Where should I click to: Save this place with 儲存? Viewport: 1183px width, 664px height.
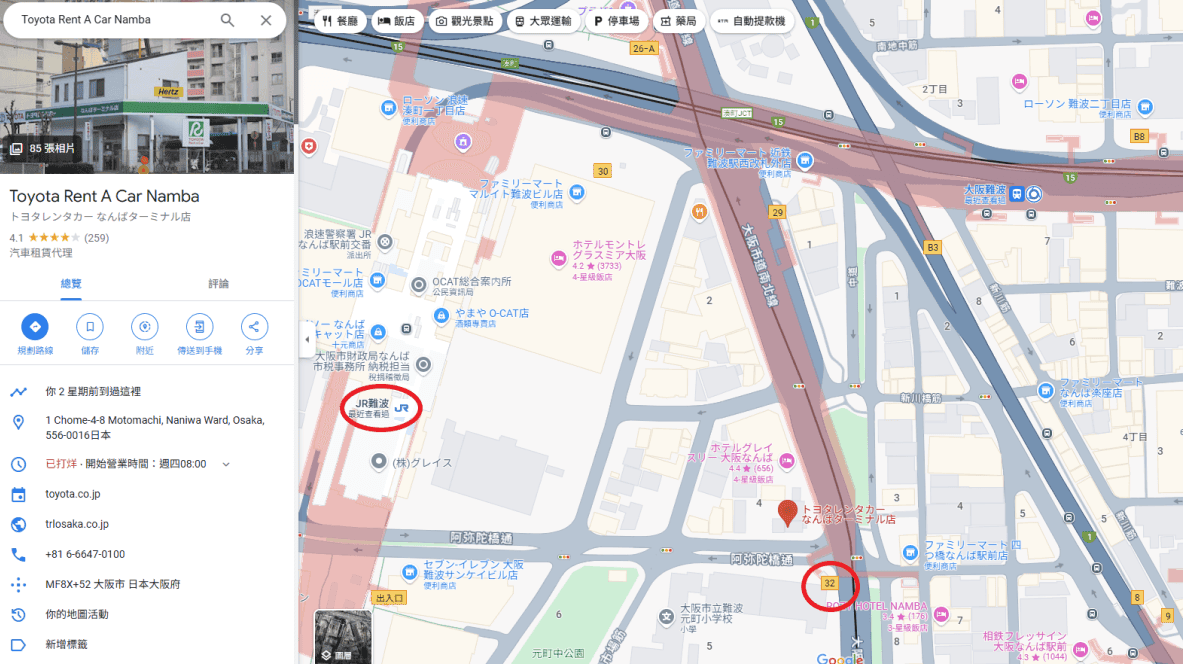90,327
